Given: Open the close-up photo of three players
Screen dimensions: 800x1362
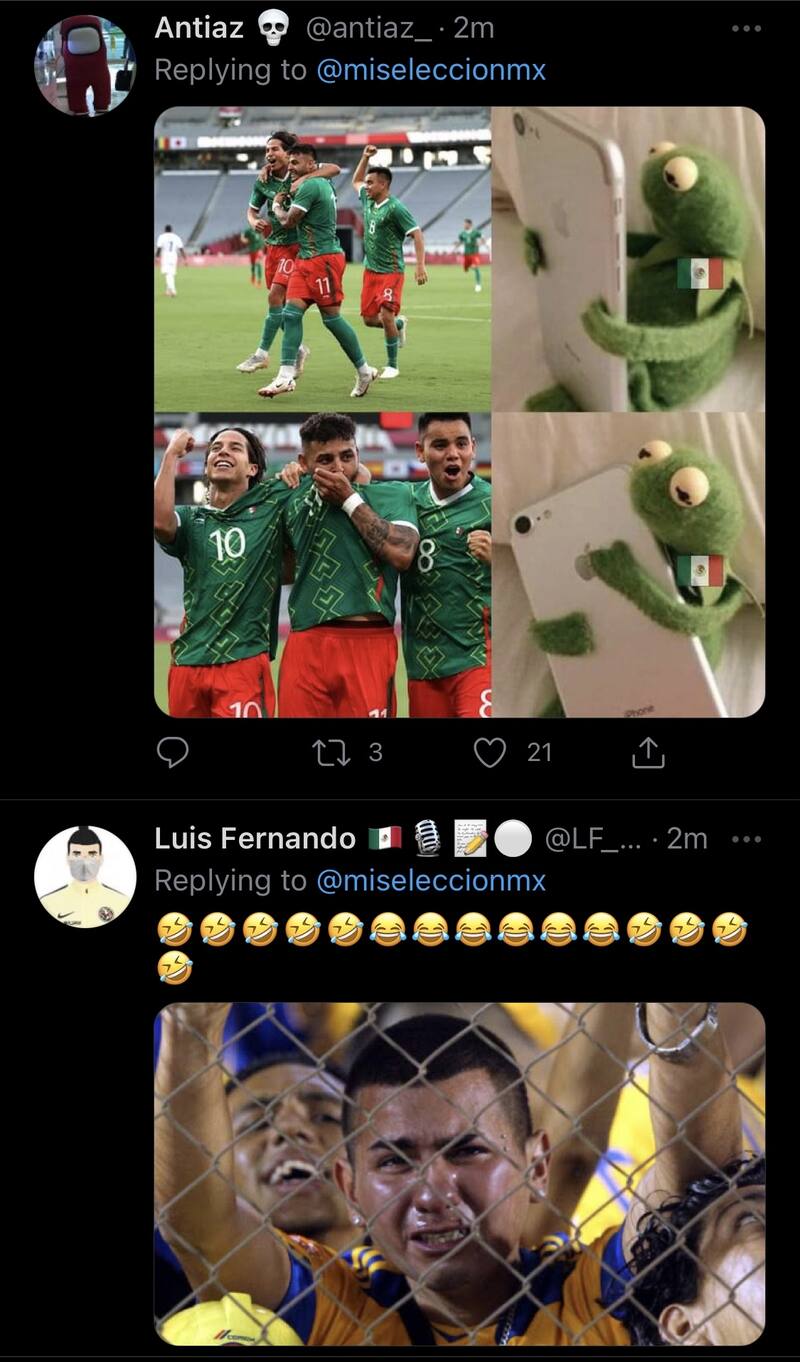Looking at the screenshot, I should tap(322, 565).
